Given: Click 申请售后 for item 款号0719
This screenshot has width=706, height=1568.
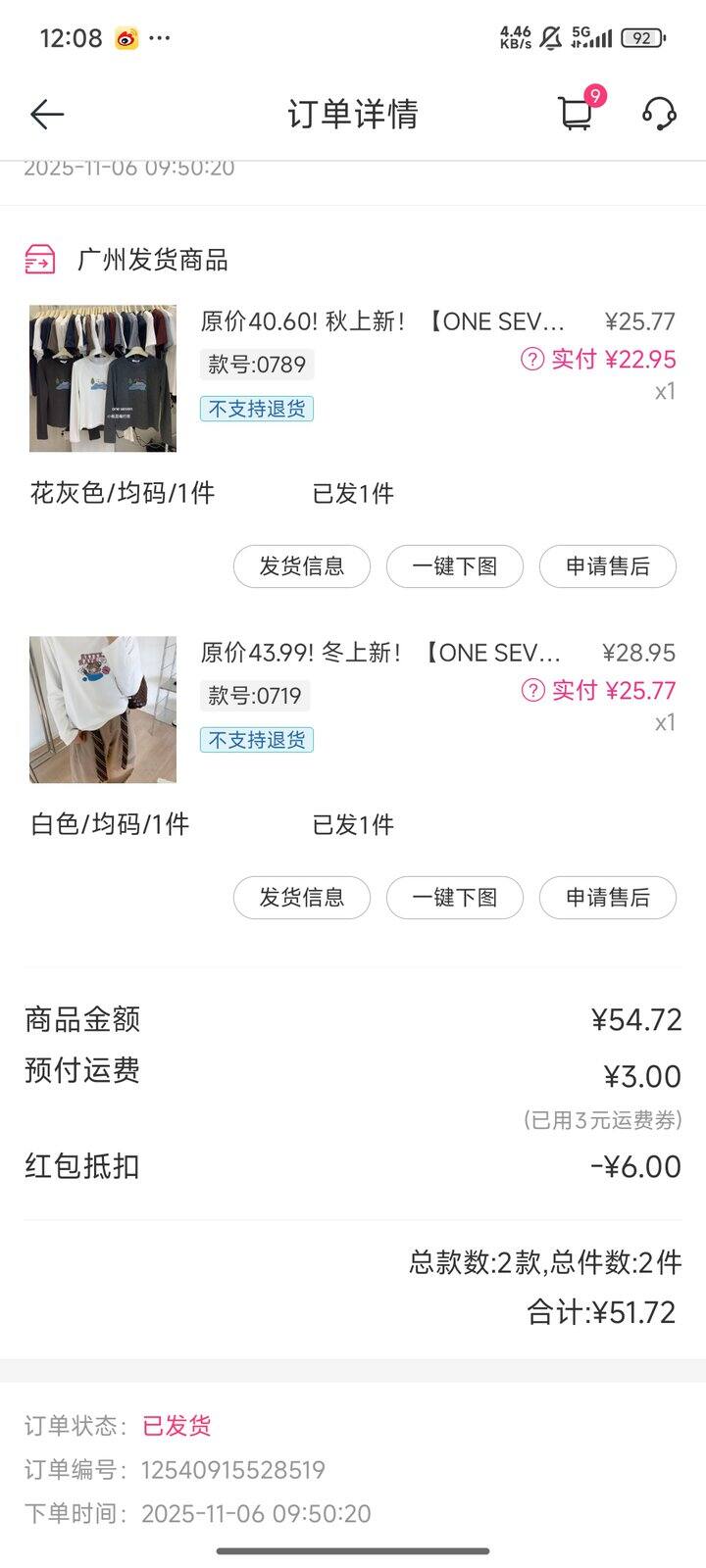Looking at the screenshot, I should coord(607,897).
